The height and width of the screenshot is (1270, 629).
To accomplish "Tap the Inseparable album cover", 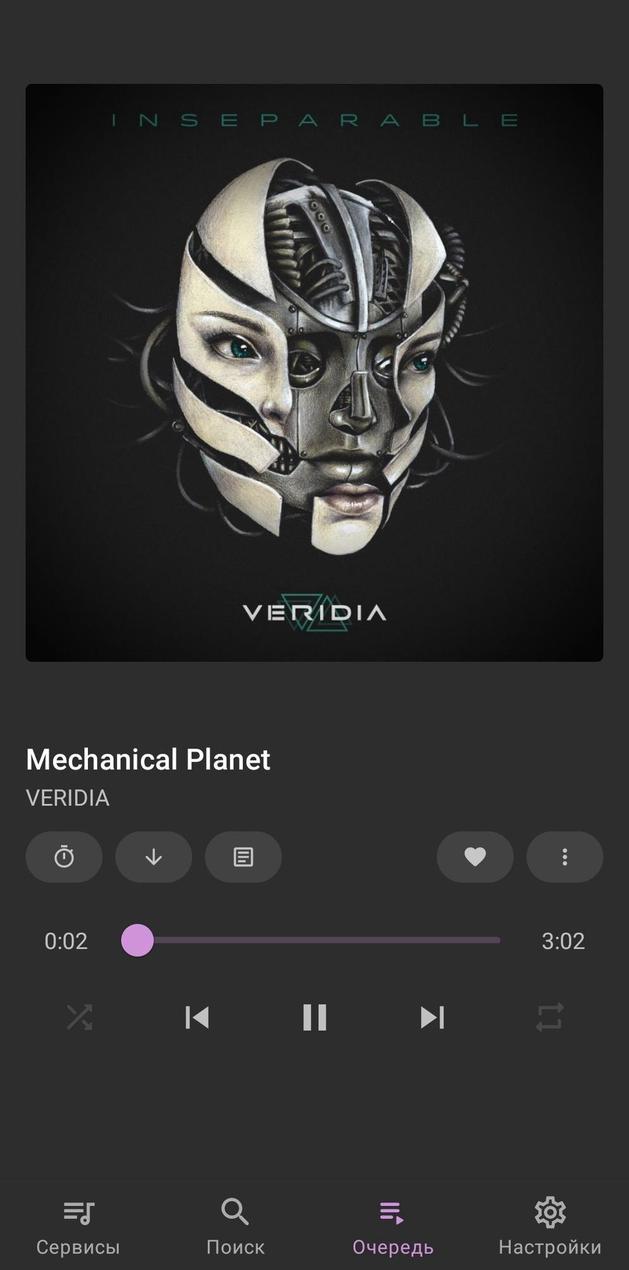I will point(314,372).
